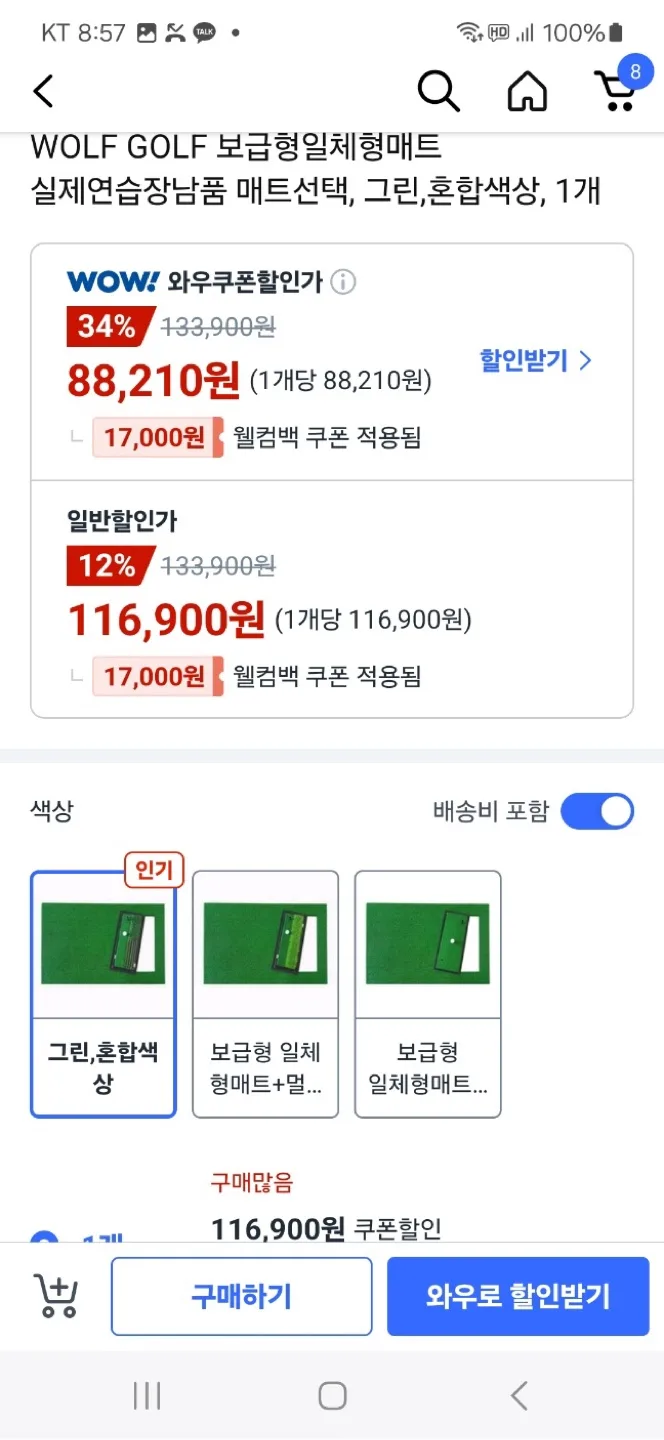Image resolution: width=664 pixels, height=1440 pixels.
Task: Open the shopping cart with 8 items
Action: 617,89
